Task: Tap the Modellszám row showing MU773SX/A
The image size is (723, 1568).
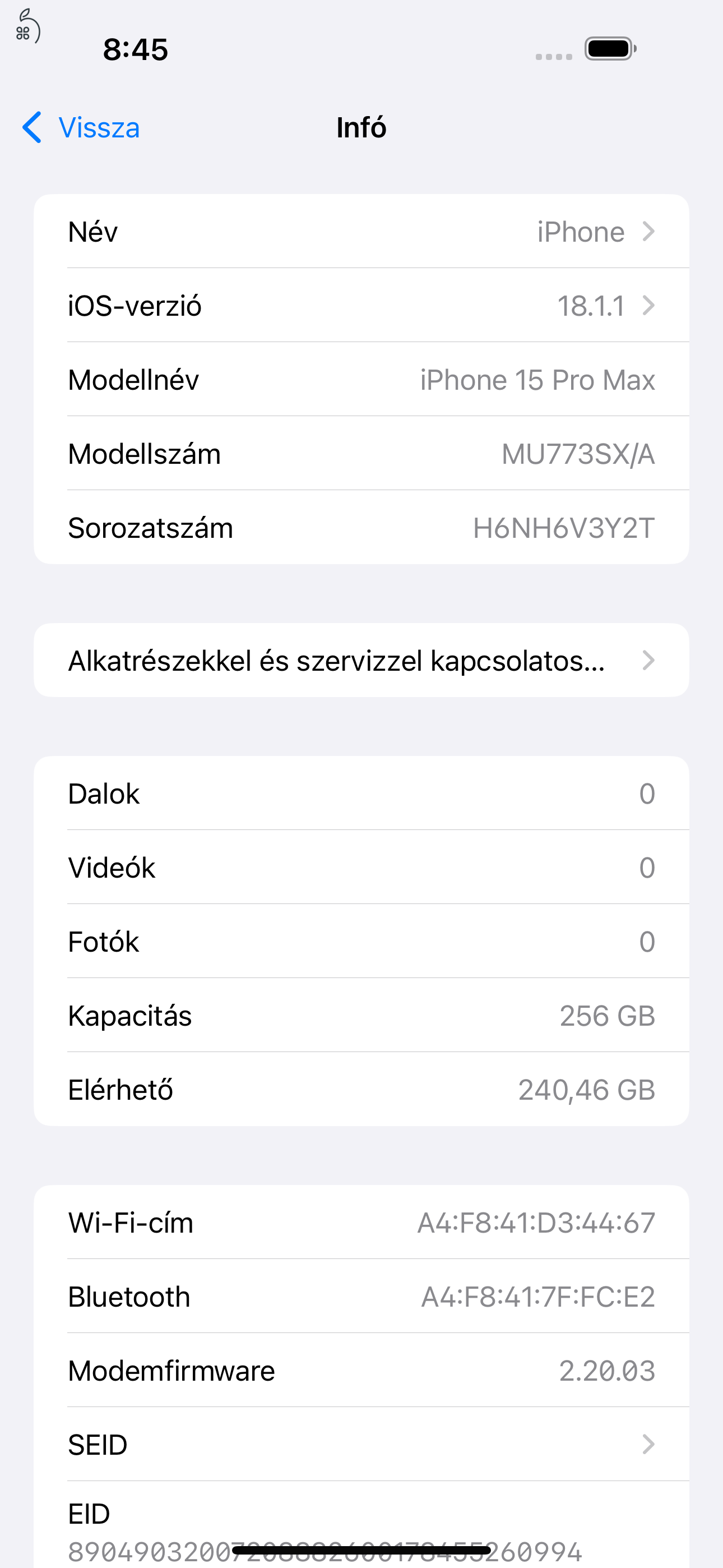Action: tap(361, 454)
